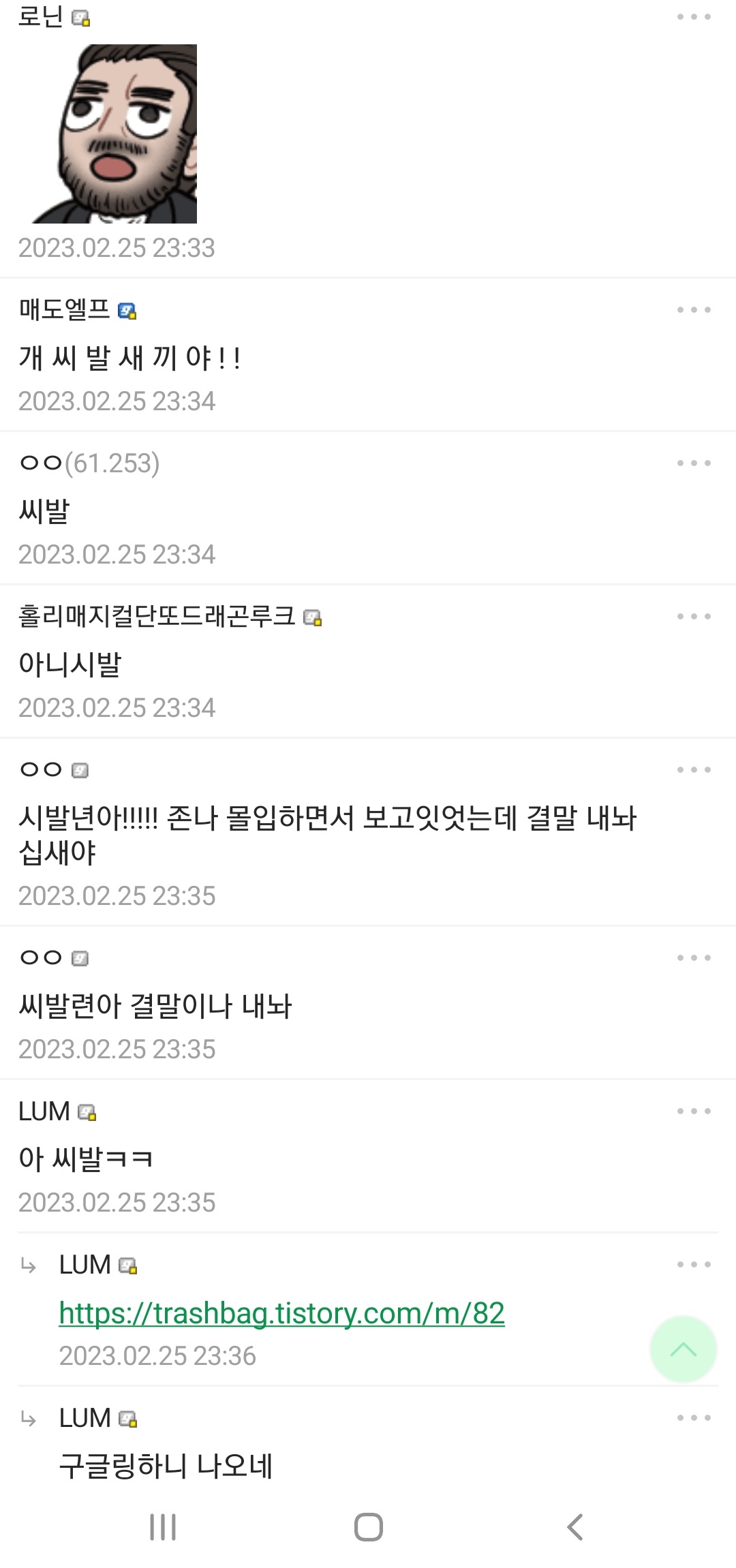
Task: Open the trashbag.tistory.com link
Action: (x=281, y=1312)
